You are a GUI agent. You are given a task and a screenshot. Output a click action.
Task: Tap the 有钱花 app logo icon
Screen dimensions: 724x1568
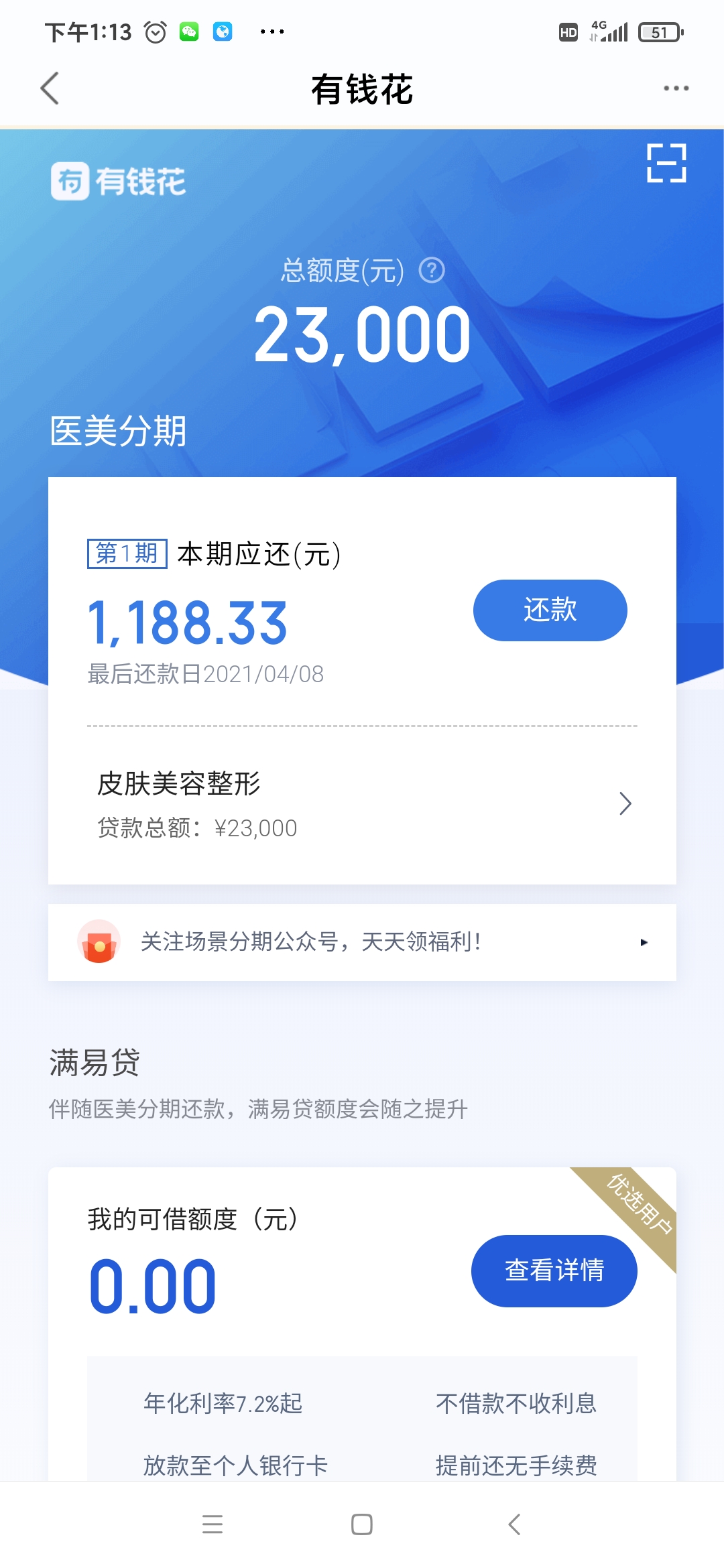point(70,181)
